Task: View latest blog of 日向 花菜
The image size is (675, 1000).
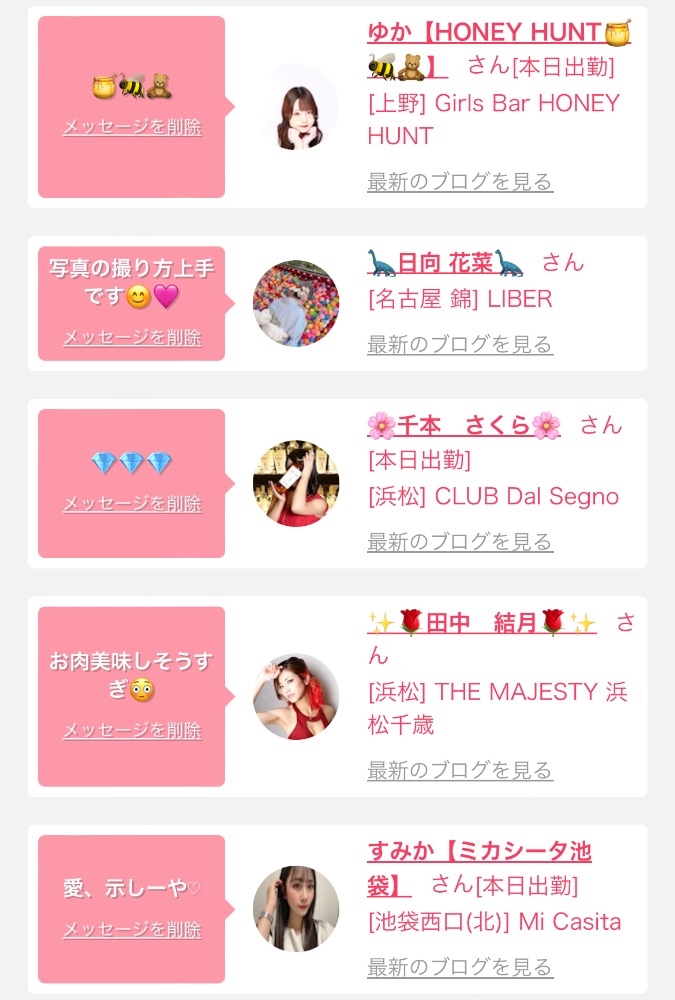Action: pyautogui.click(x=460, y=345)
